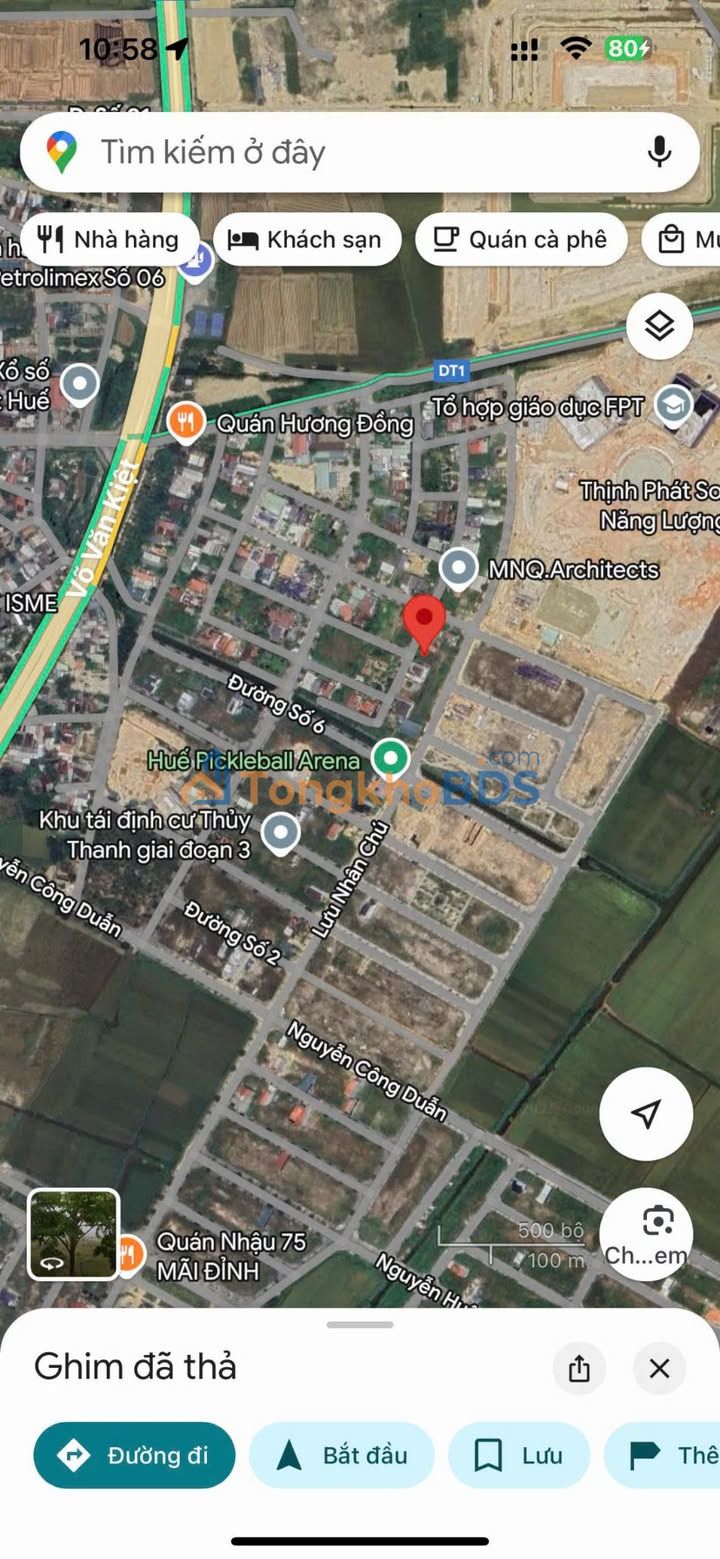Image resolution: width=720 pixels, height=1559 pixels.
Task: Start voice search with the microphone
Action: click(x=658, y=153)
